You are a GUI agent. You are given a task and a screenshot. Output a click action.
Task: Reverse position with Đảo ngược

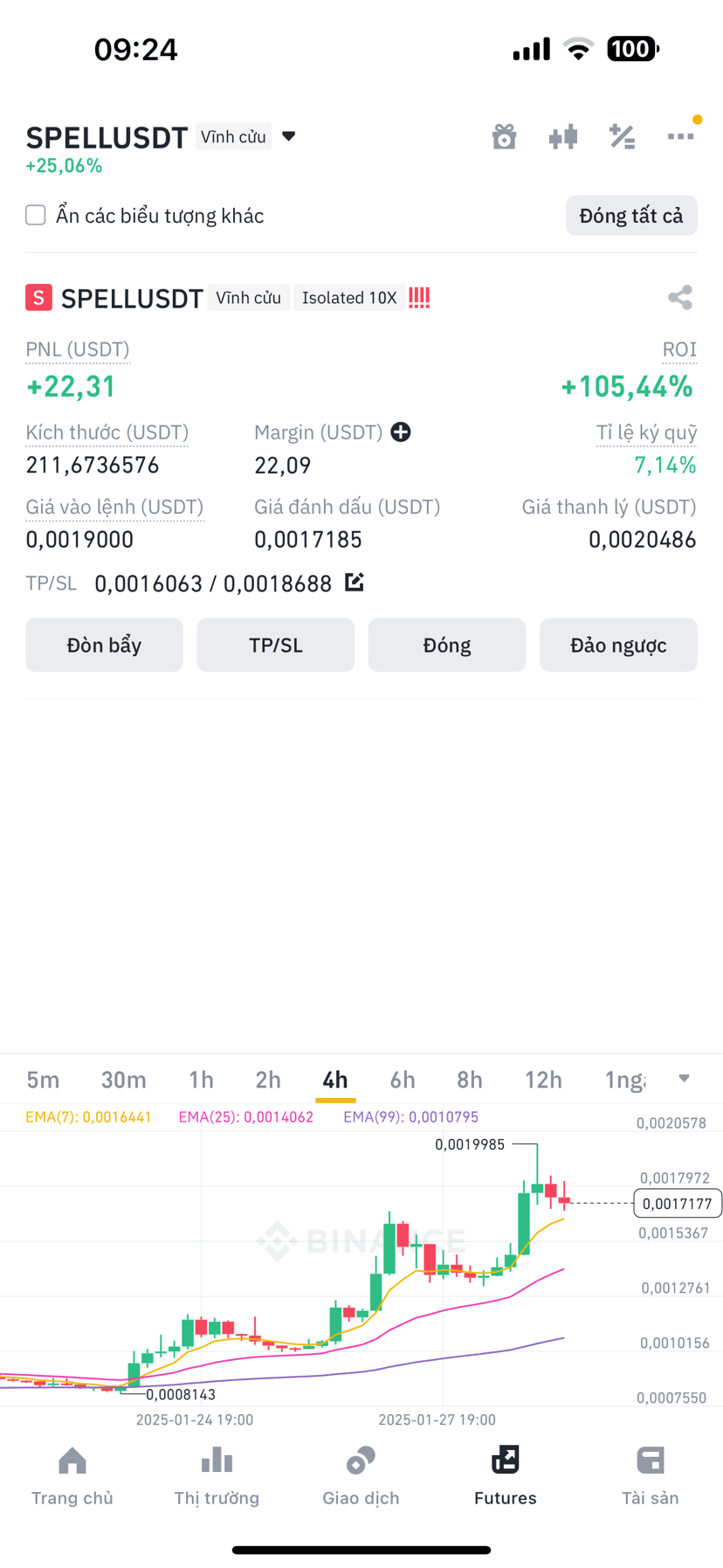[x=618, y=645]
